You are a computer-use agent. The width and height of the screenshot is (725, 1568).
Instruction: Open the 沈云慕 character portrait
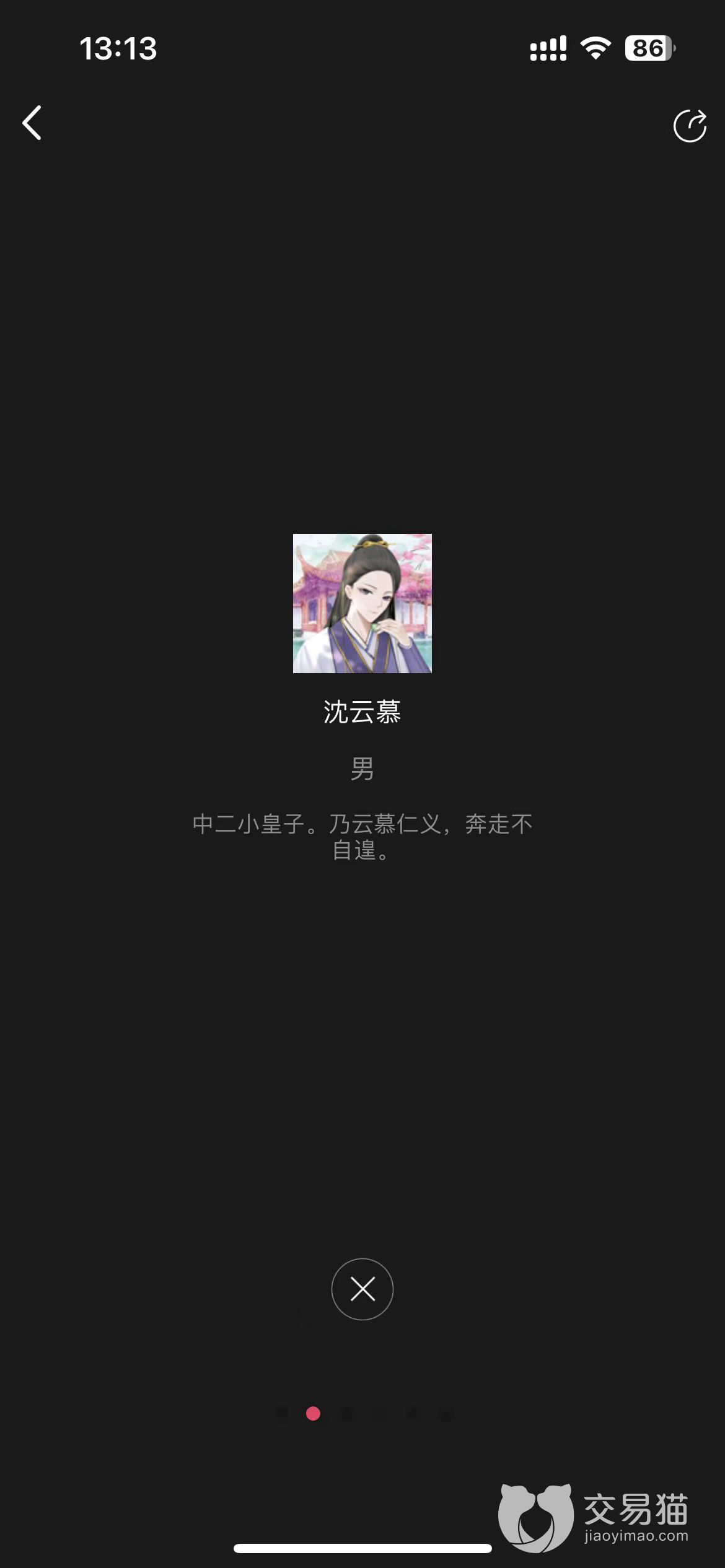[362, 603]
